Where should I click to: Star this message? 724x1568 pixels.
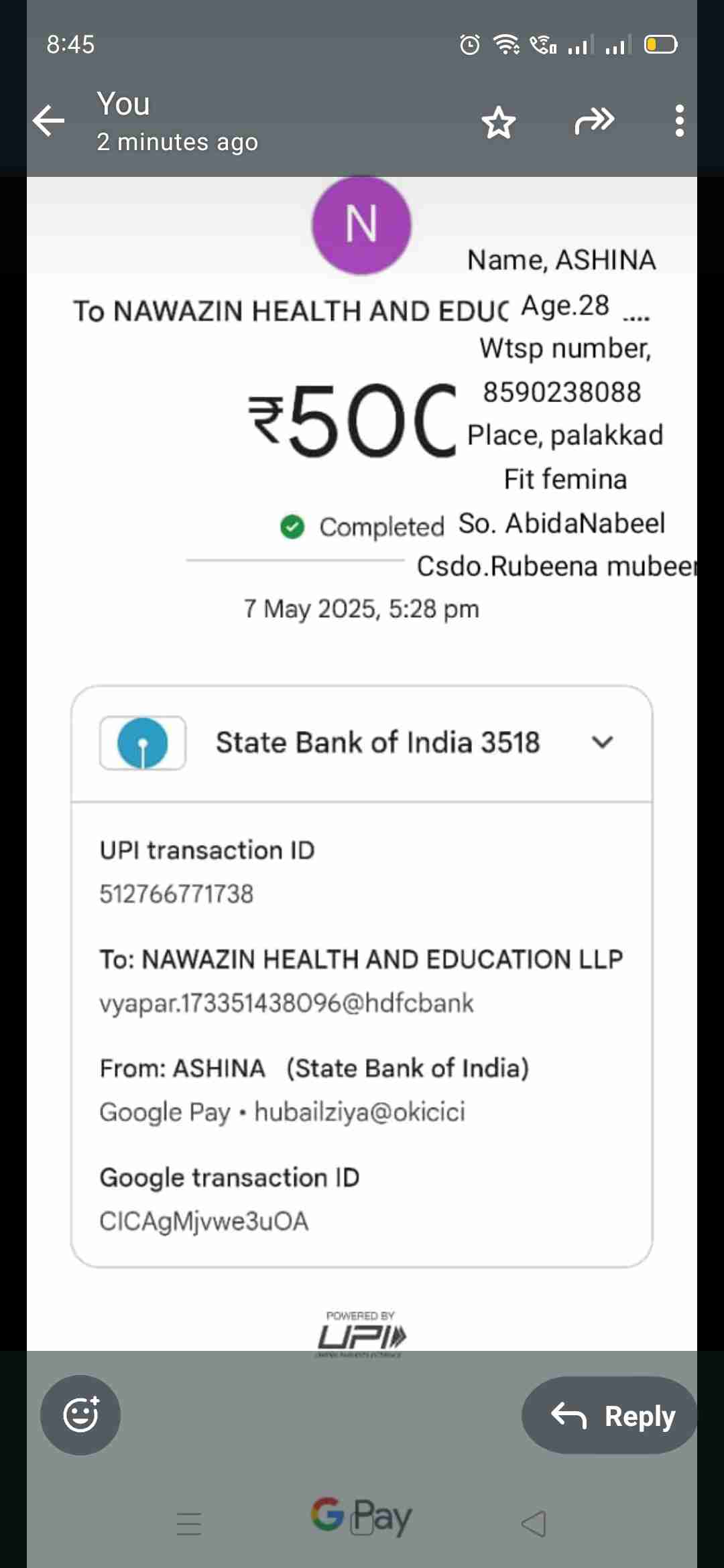pos(499,122)
